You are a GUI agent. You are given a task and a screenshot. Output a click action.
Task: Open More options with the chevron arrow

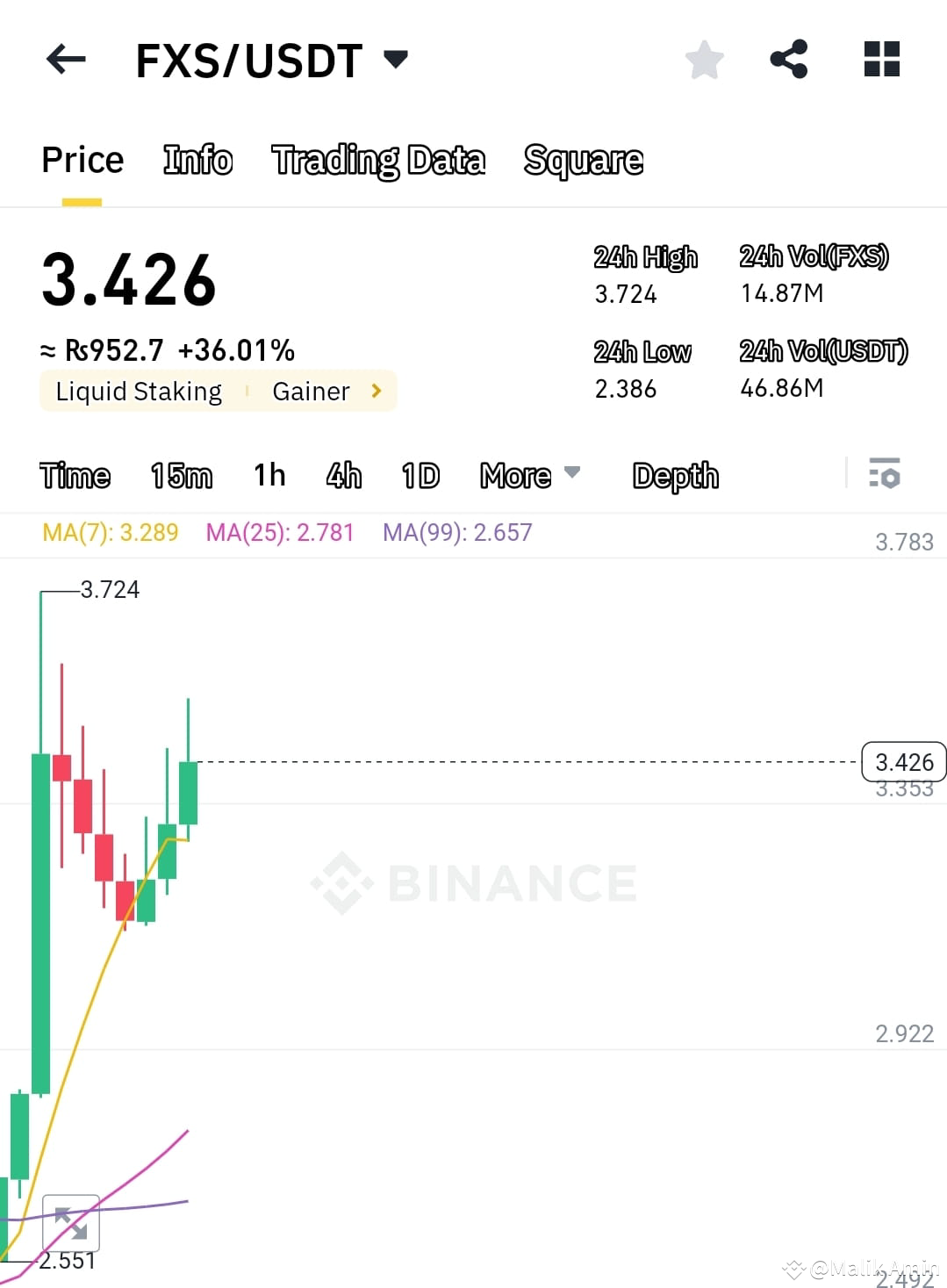click(572, 475)
